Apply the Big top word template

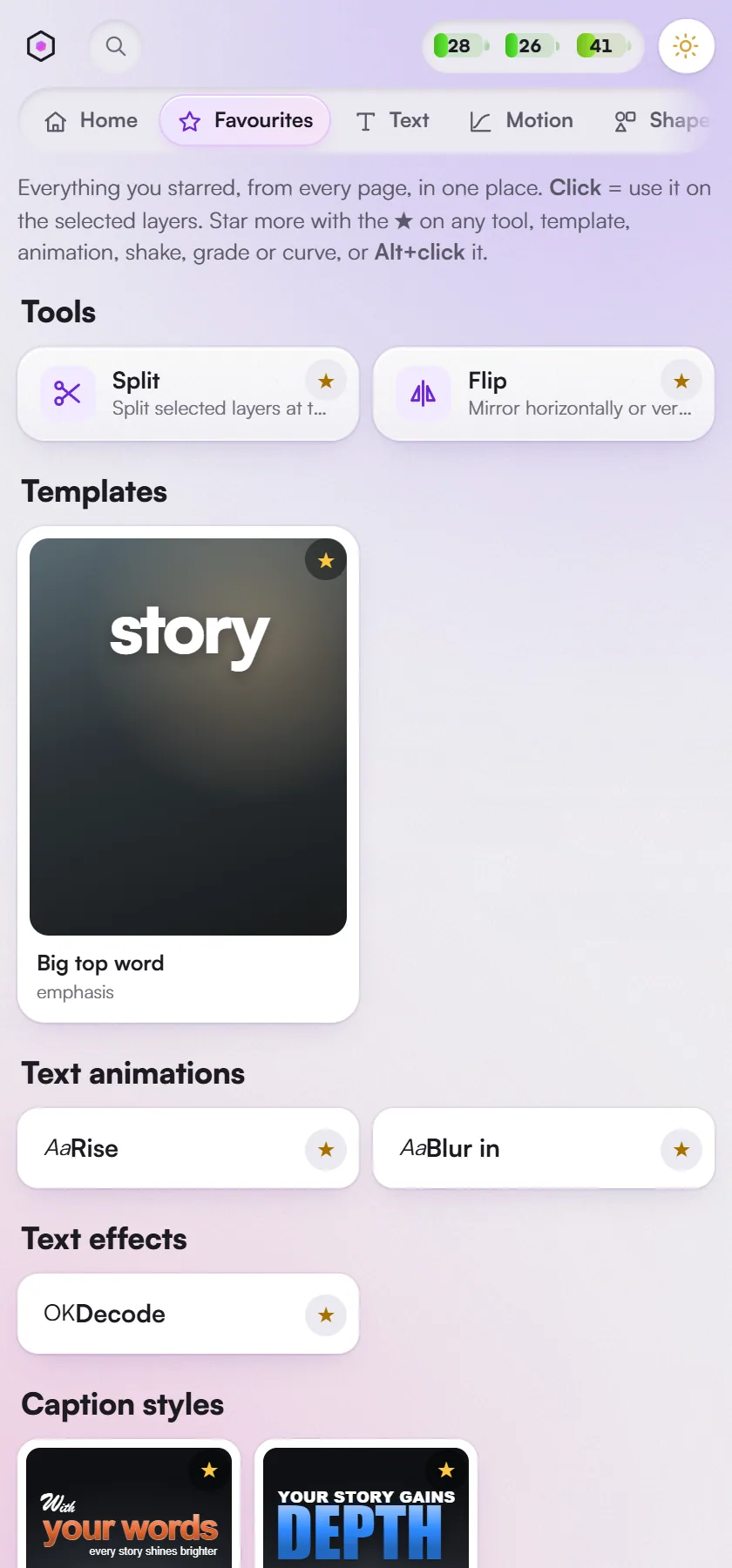(x=188, y=774)
